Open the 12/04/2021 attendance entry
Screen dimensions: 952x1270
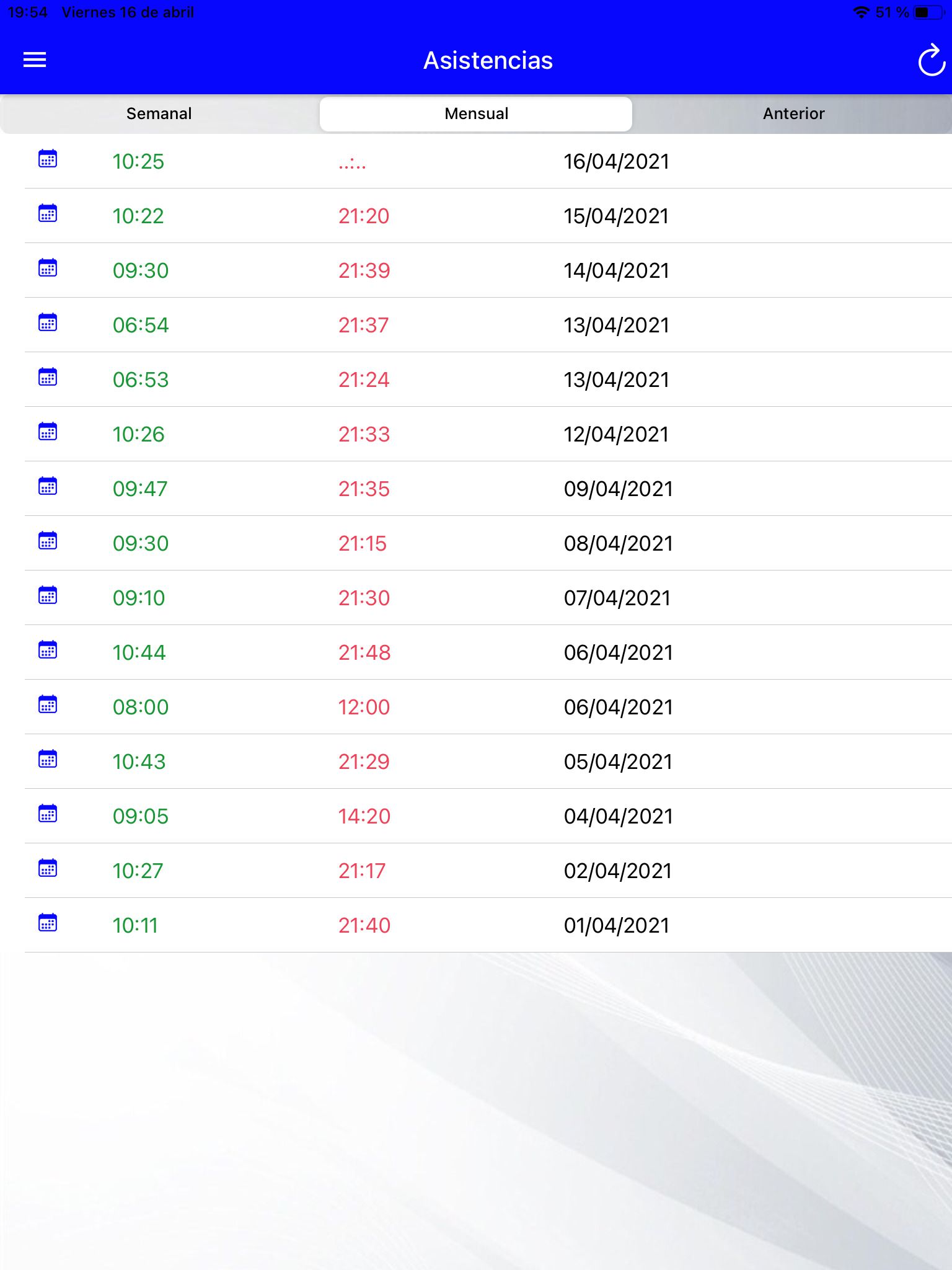point(476,434)
